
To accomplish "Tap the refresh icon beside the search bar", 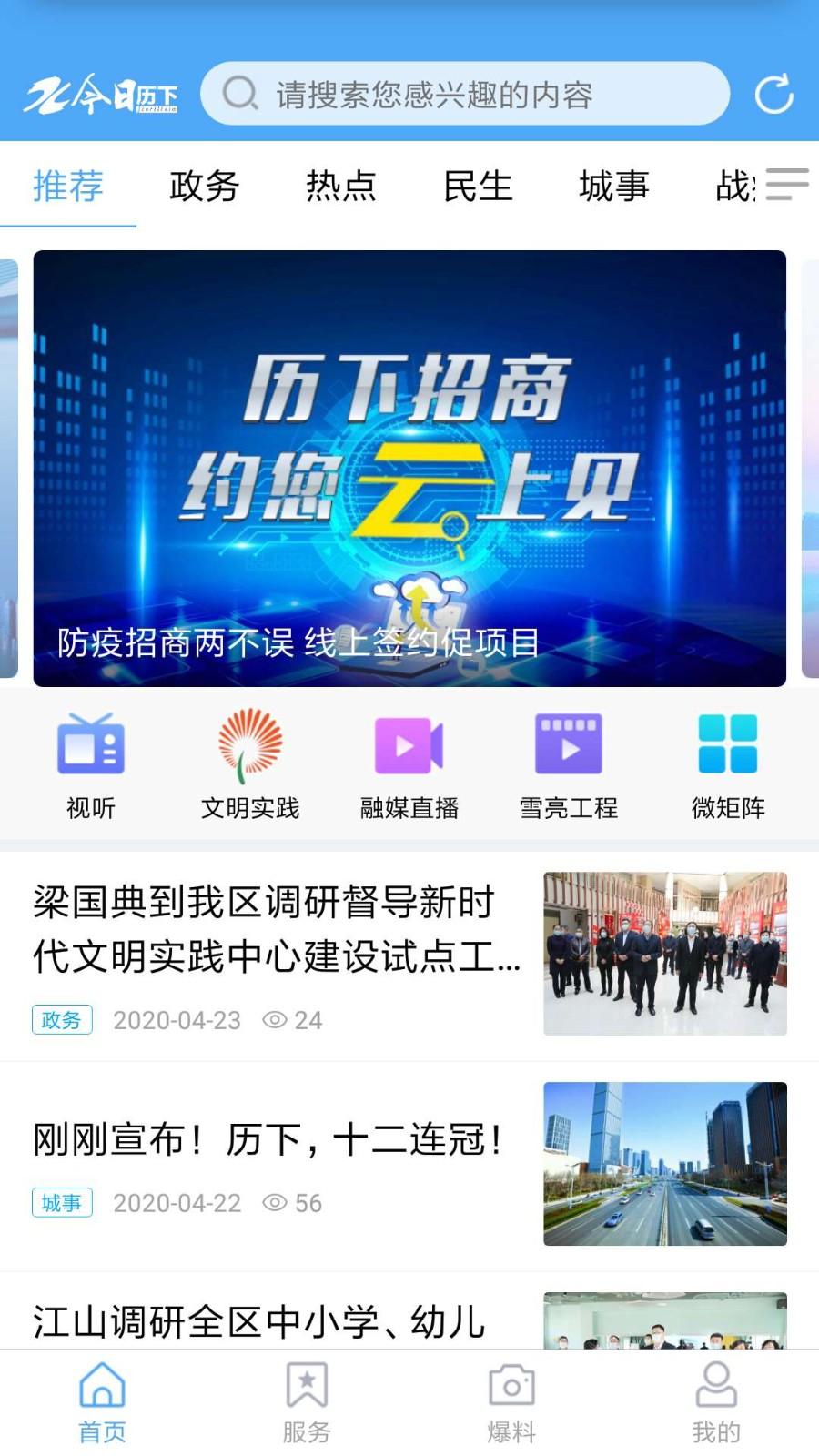I will [x=774, y=91].
